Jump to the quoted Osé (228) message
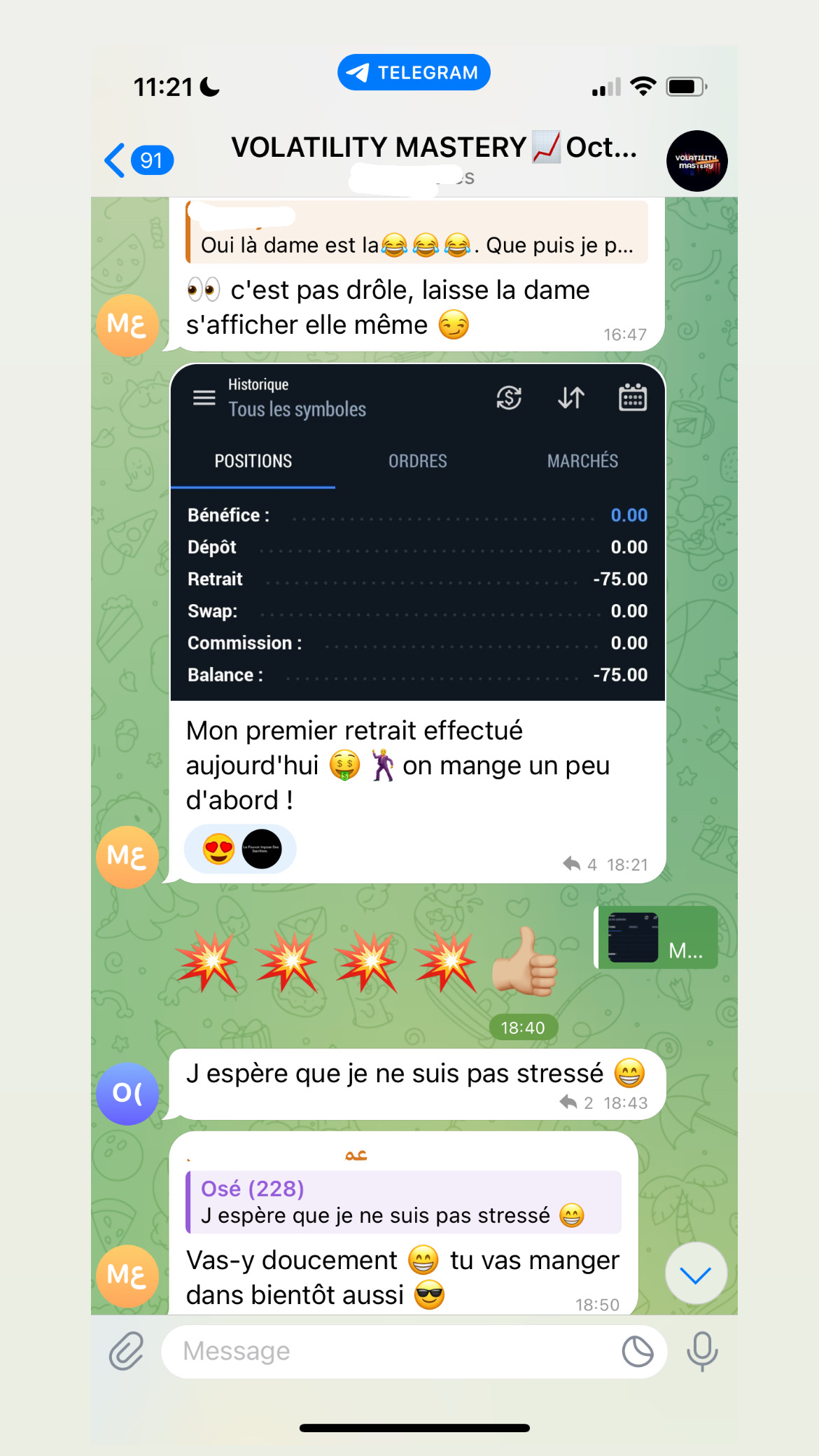This screenshot has height=1456, width=819. click(403, 1202)
